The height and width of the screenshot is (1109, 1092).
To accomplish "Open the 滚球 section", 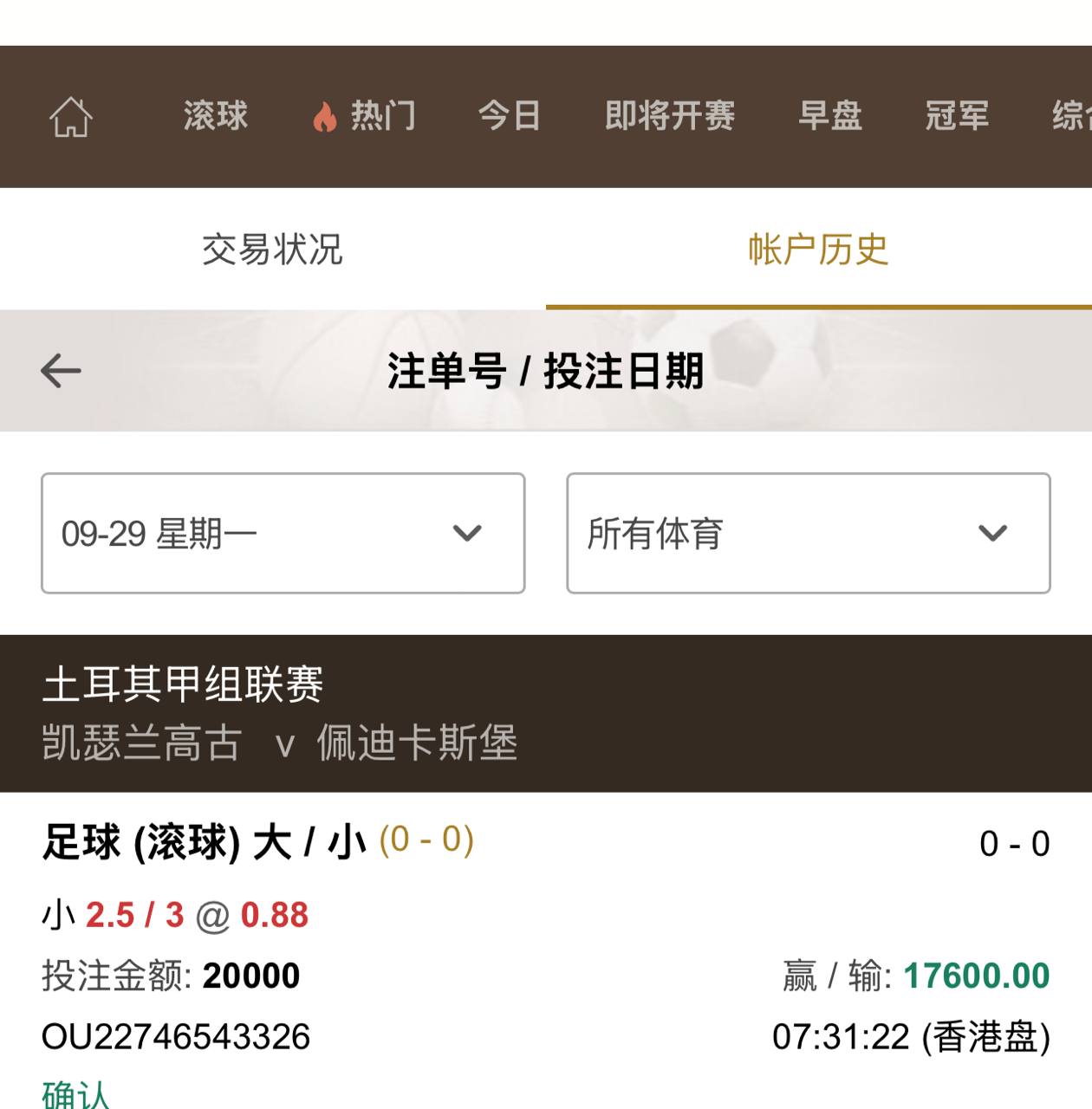I will [x=216, y=116].
